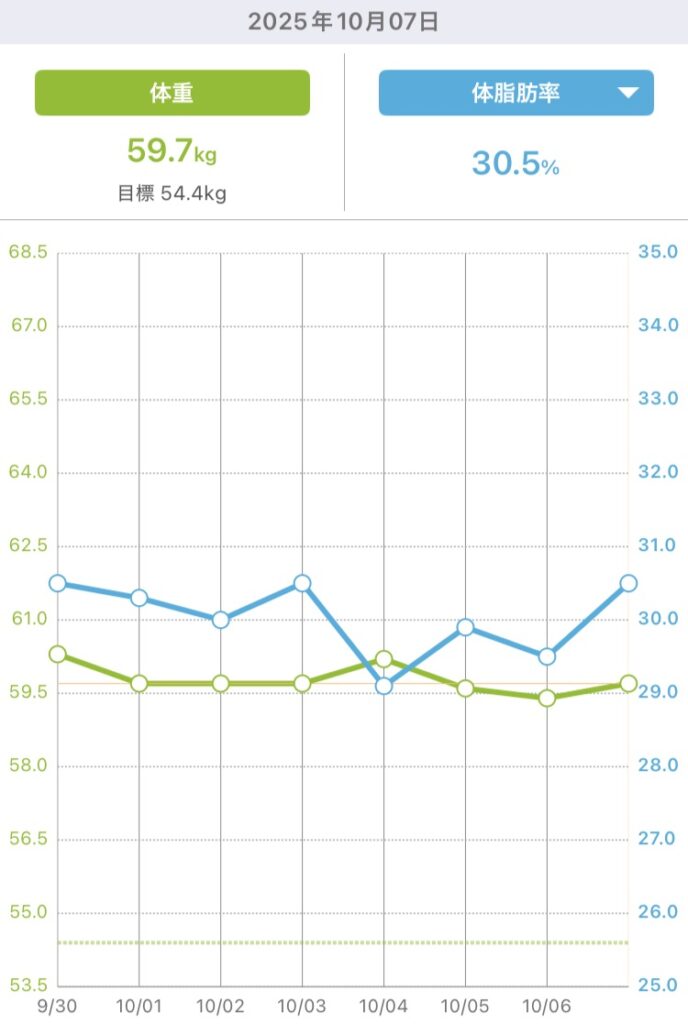Viewport: 688px width, 1024px height.
Task: Select the 10/04 weight data point
Action: (x=384, y=659)
